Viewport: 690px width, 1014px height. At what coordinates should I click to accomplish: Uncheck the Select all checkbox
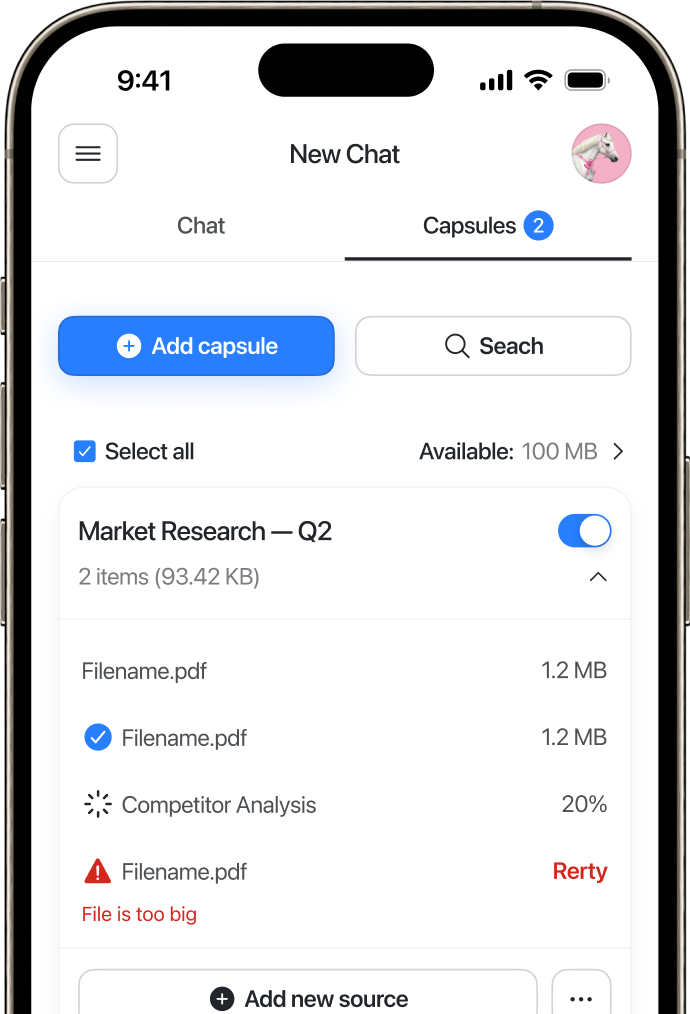(85, 451)
